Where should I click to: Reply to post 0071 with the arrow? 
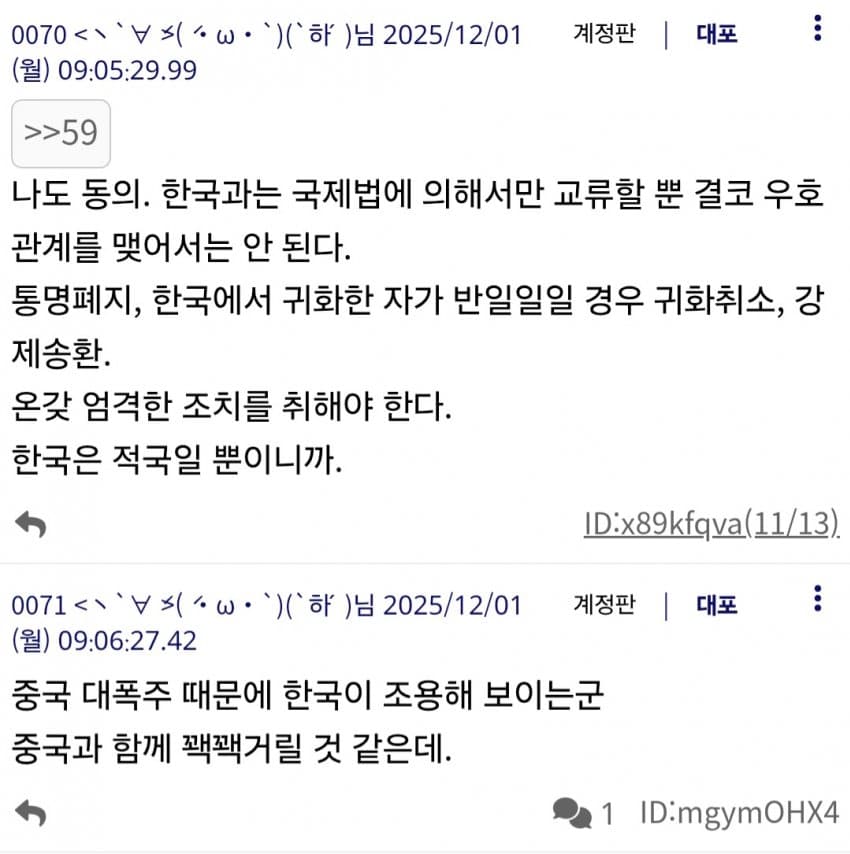click(31, 813)
